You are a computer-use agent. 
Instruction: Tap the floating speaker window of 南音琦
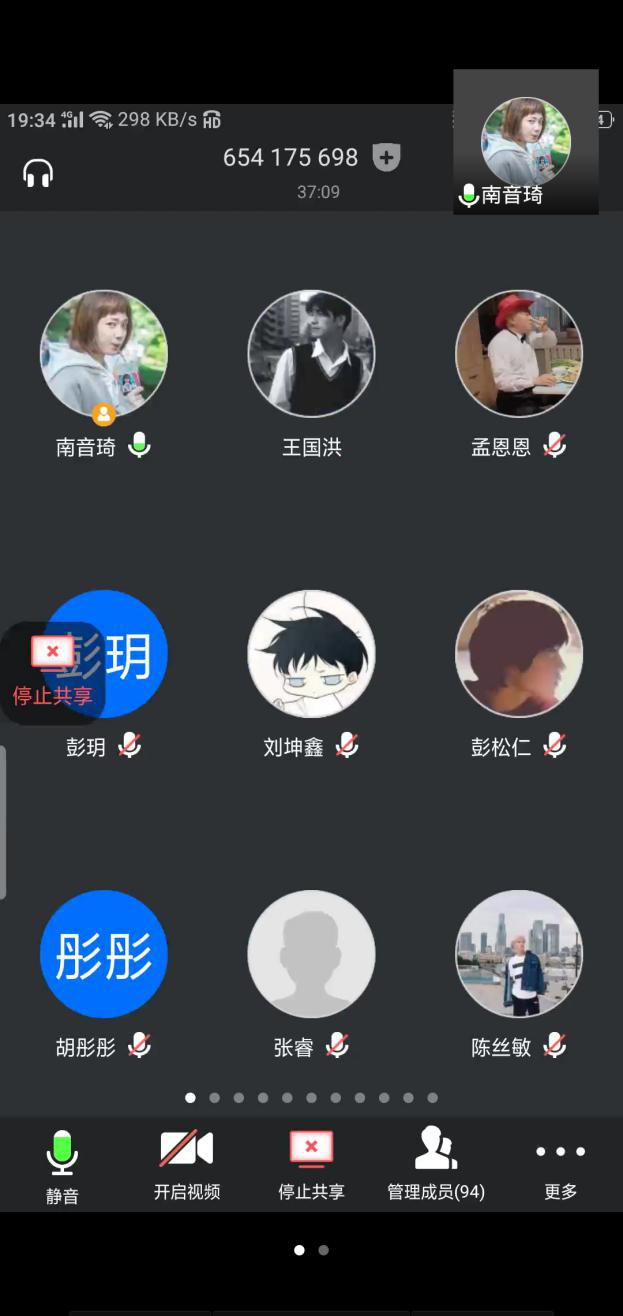[x=526, y=142]
